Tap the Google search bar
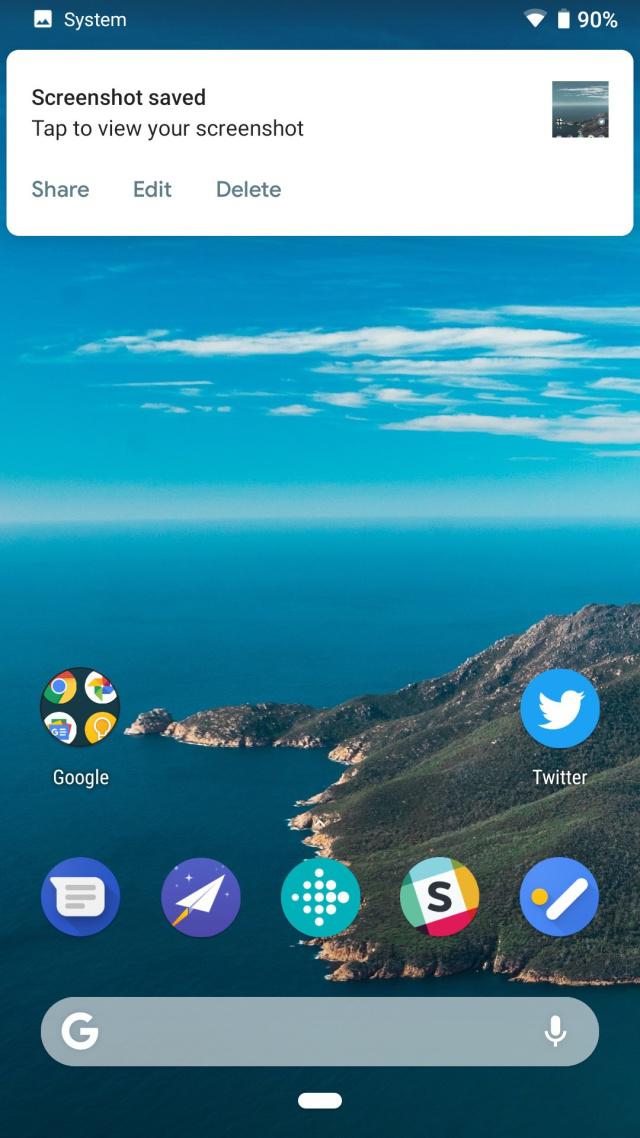 point(300,1031)
